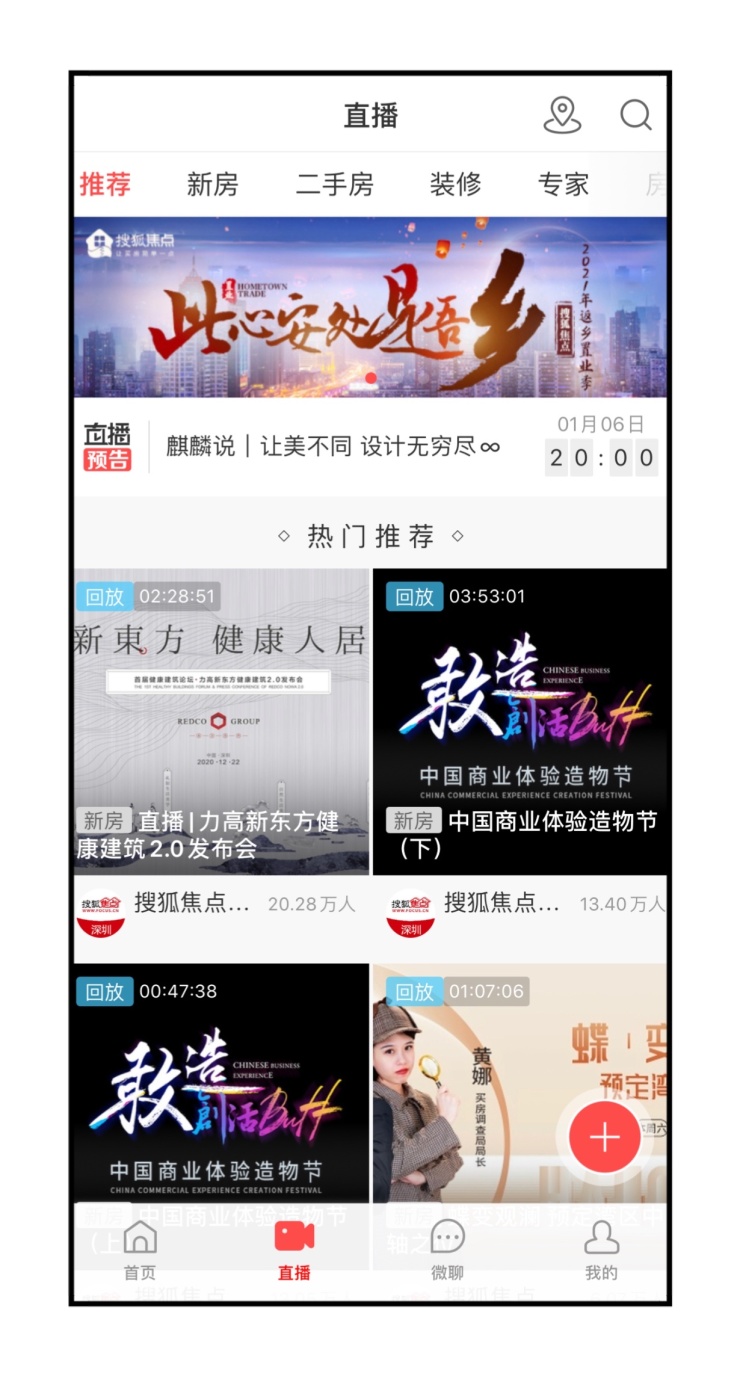Image resolution: width=740 pixels, height=1376 pixels.
Task: Play the 力高新东方健康建筑2.0发布会 replay
Action: [221, 721]
